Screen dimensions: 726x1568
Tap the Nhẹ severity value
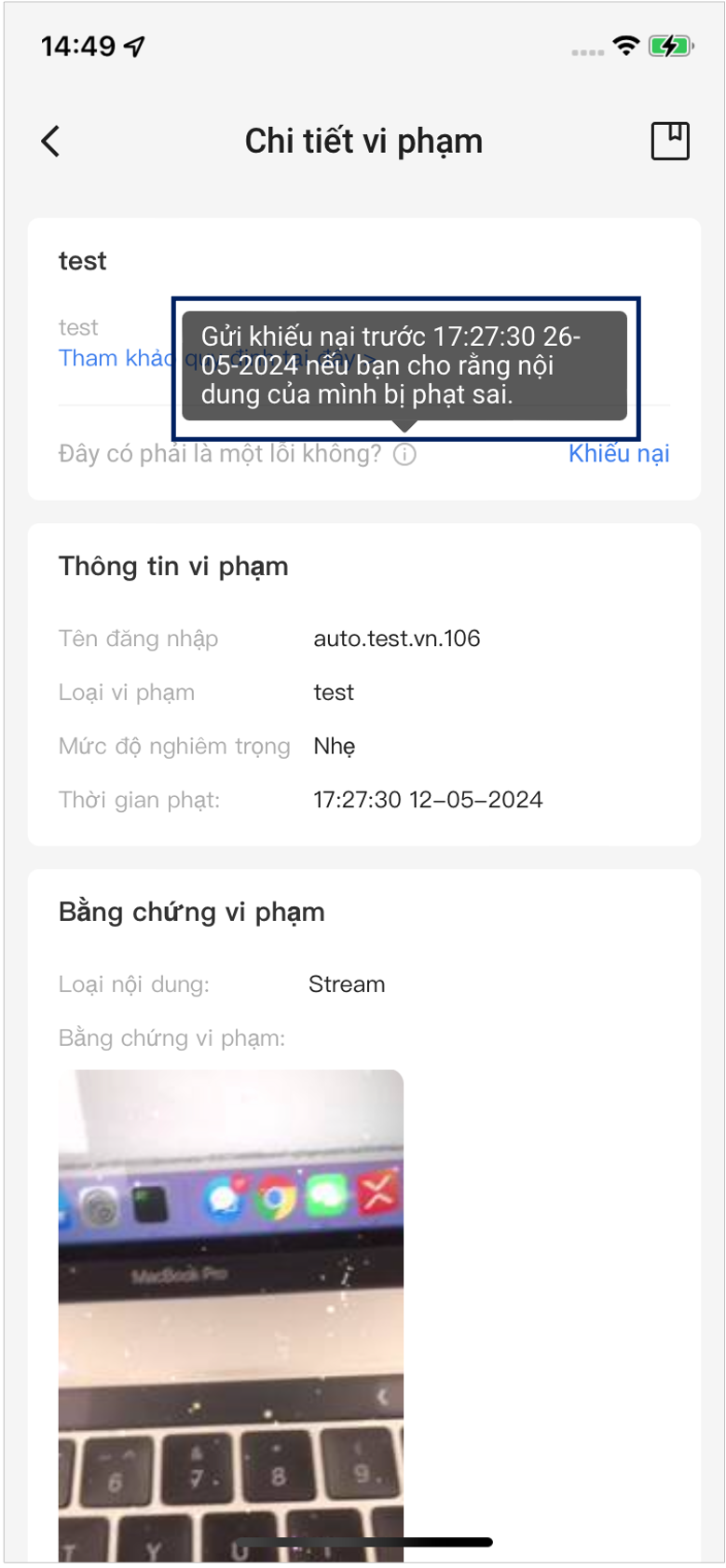coord(333,746)
